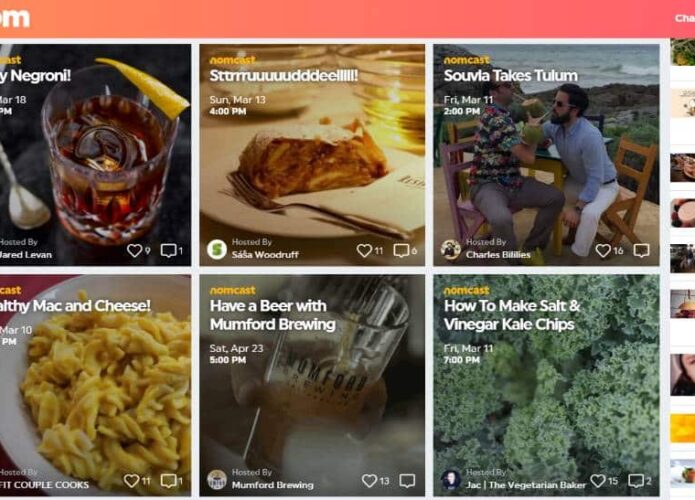Open How To Make Salt & Vinegar Kale Chips
695x500 pixels.
coord(510,315)
